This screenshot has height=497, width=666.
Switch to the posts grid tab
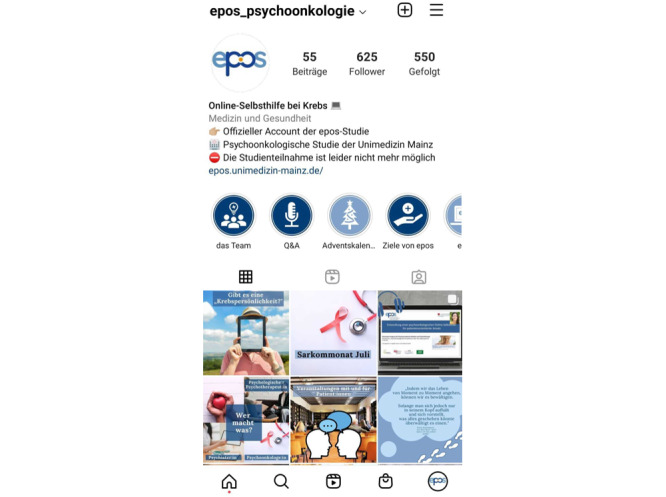[x=245, y=277]
